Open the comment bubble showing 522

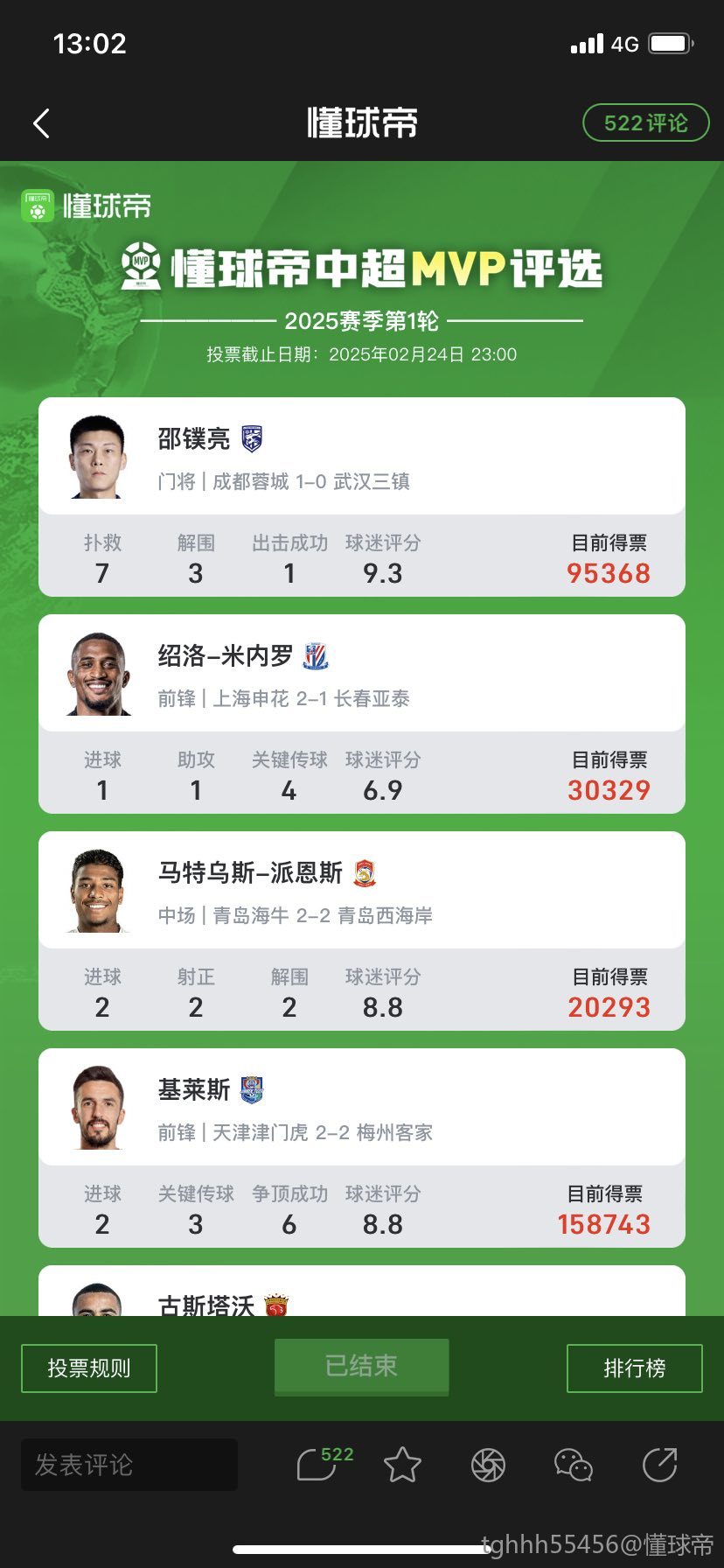319,1464
